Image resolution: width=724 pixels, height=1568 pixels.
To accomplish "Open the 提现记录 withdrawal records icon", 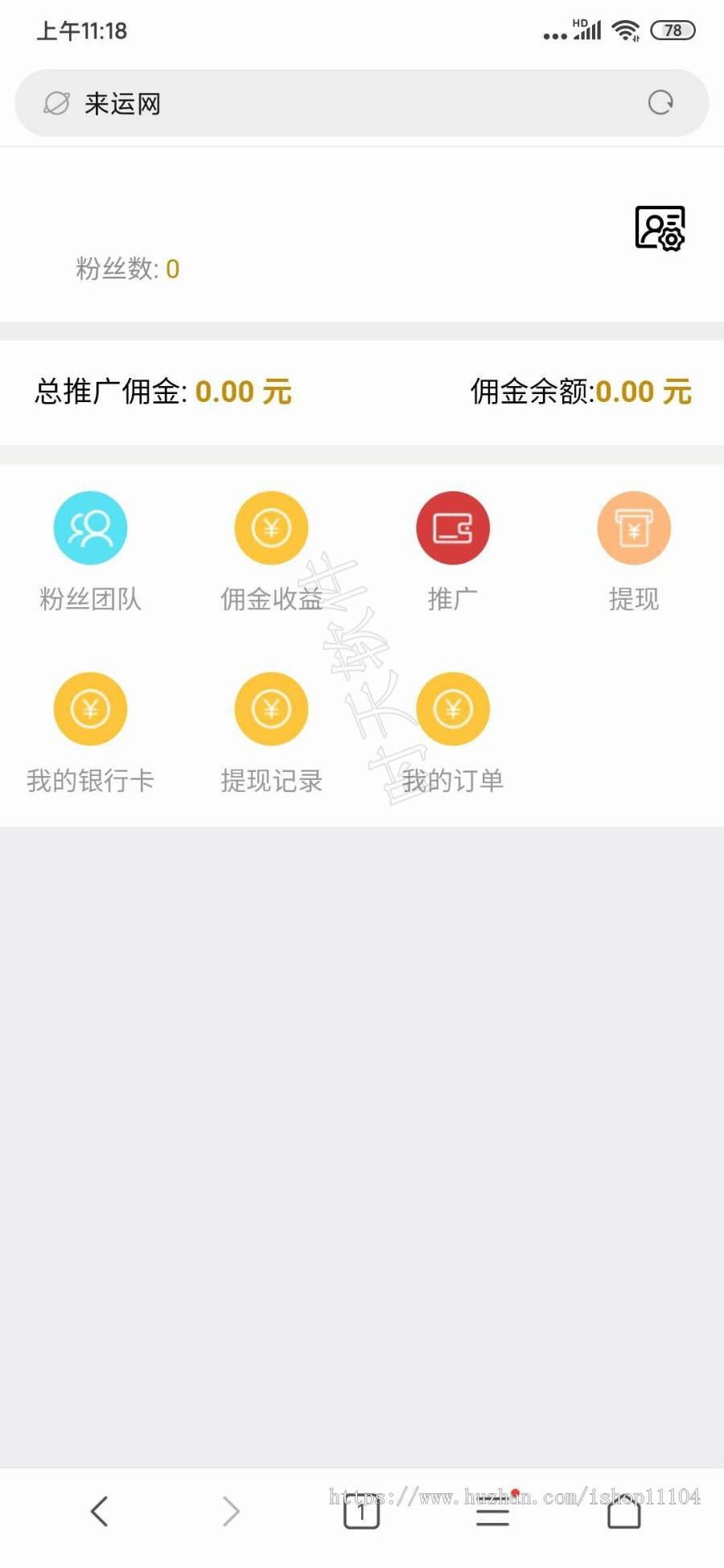I will (271, 708).
